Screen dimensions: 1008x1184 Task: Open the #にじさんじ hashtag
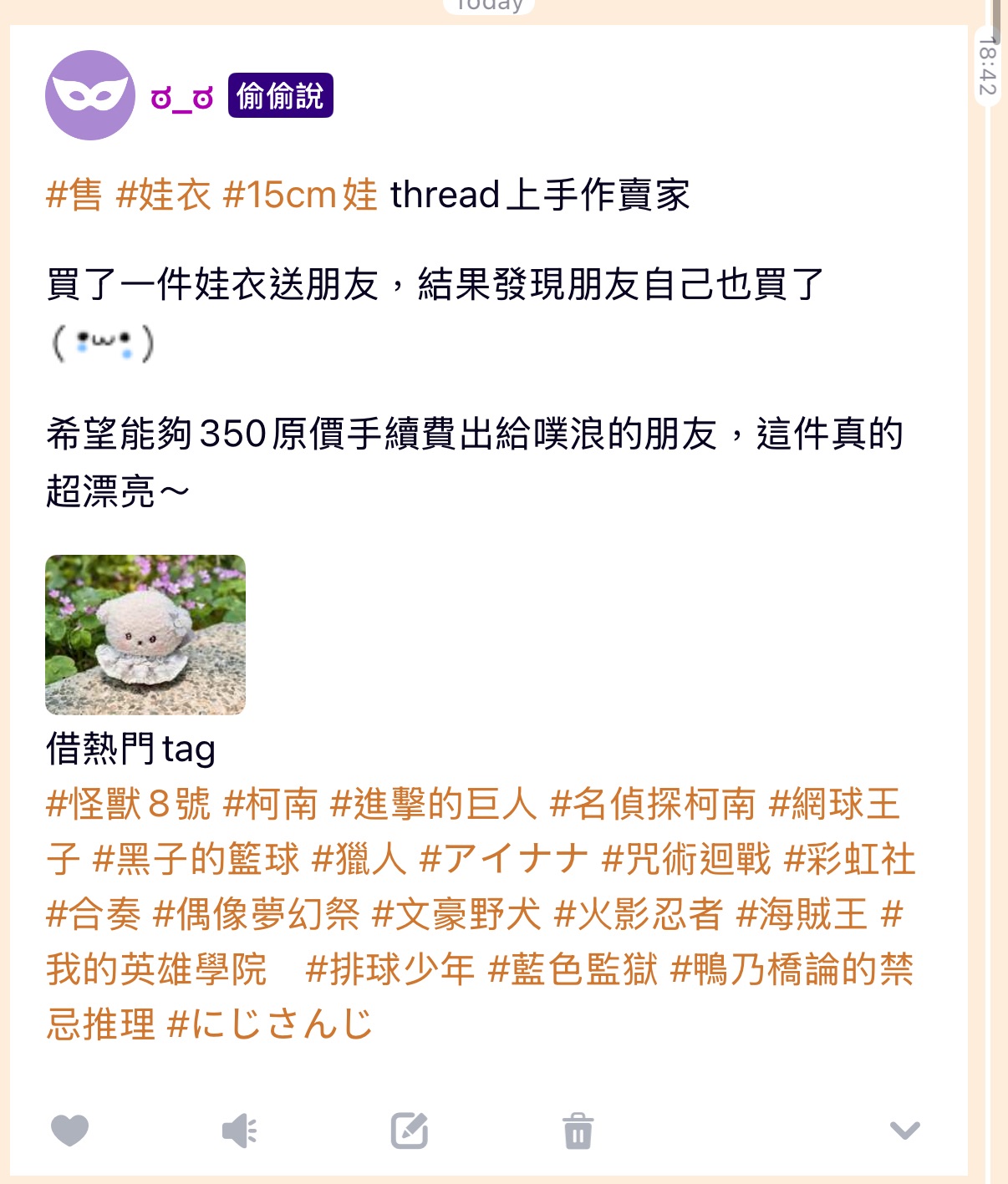[x=269, y=1024]
